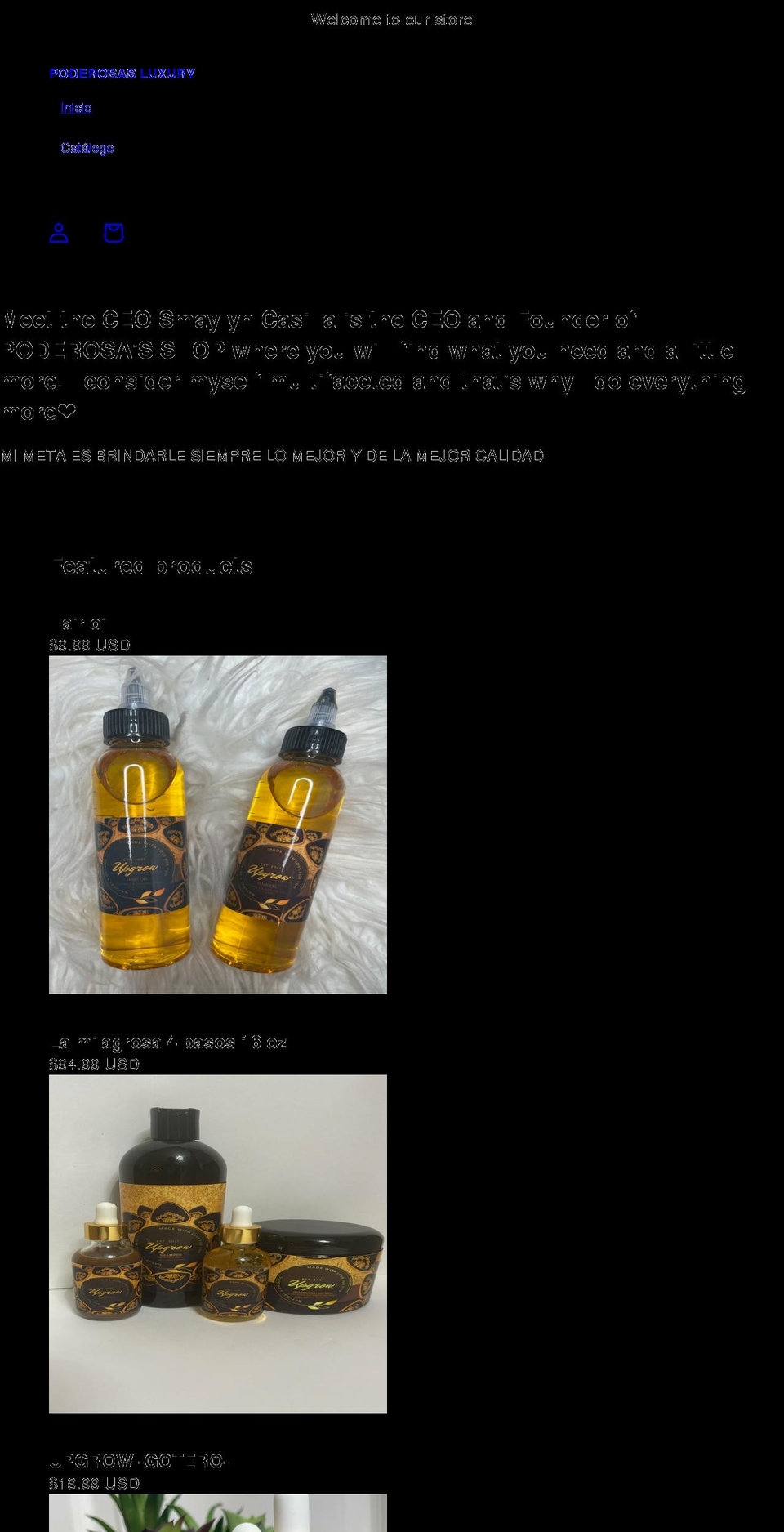Click the partially visible UPGROW GOTERO photo
This screenshot has height=1532, width=784.
click(219, 1516)
